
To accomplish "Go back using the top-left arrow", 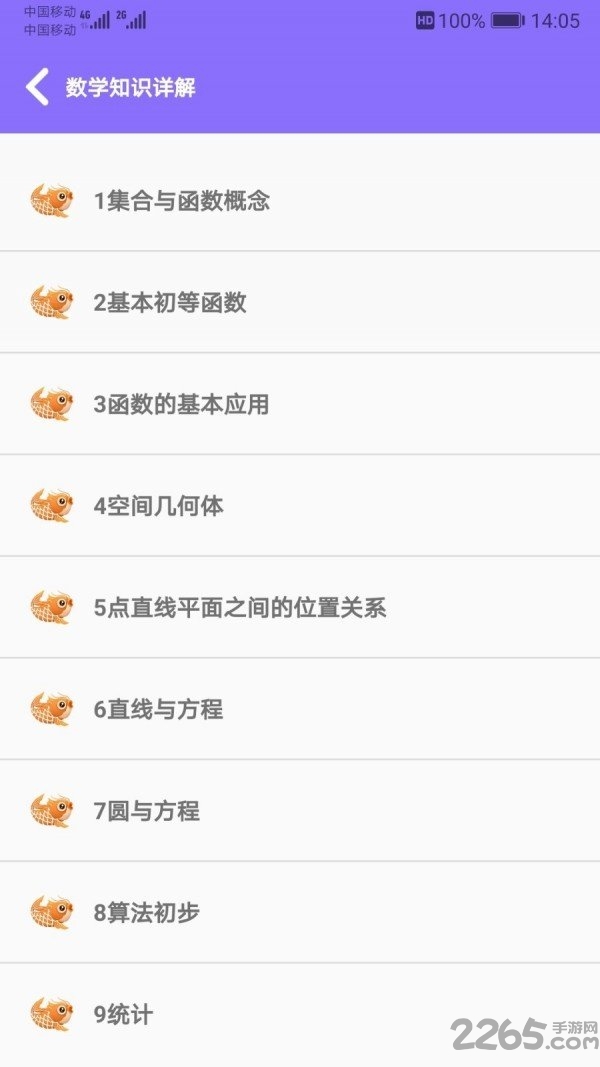I will (37, 87).
